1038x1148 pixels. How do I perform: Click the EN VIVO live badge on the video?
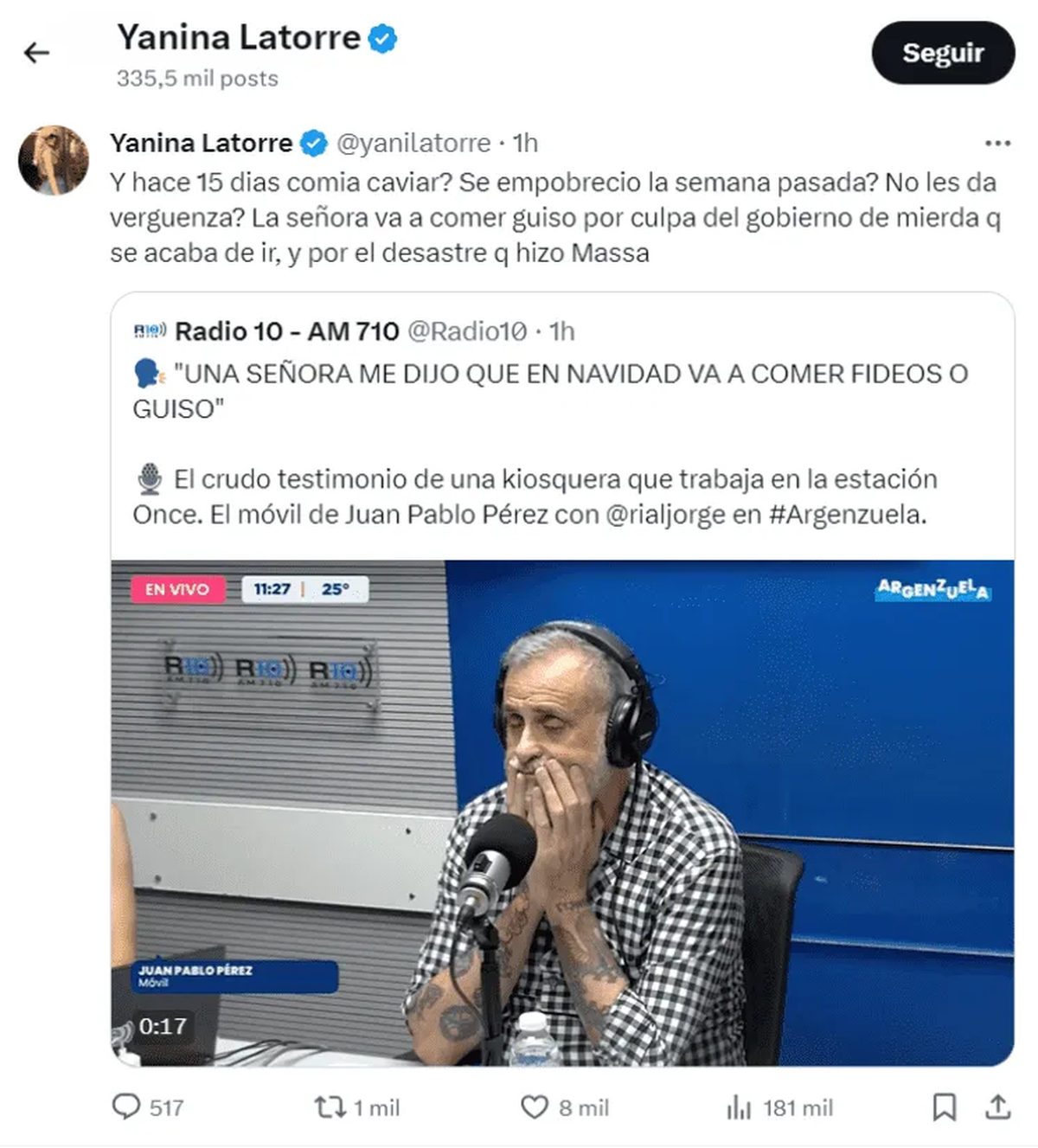coord(177,589)
